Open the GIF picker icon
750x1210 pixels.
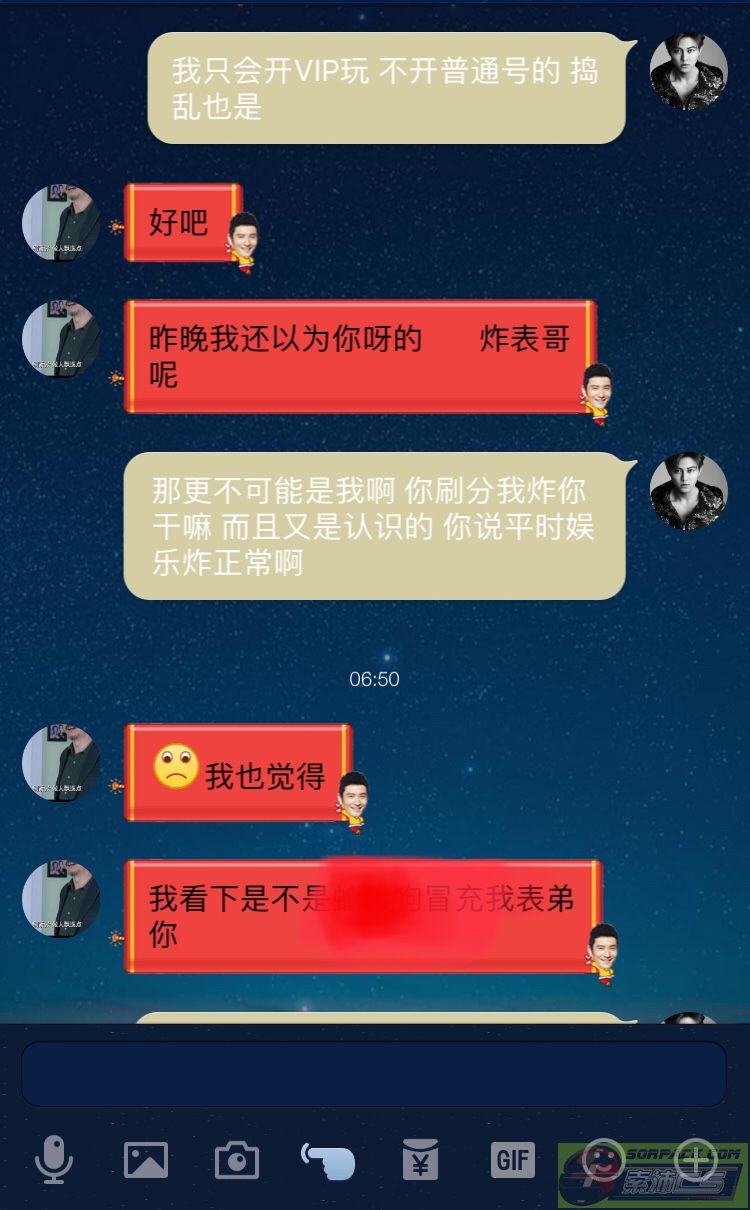click(x=512, y=1159)
